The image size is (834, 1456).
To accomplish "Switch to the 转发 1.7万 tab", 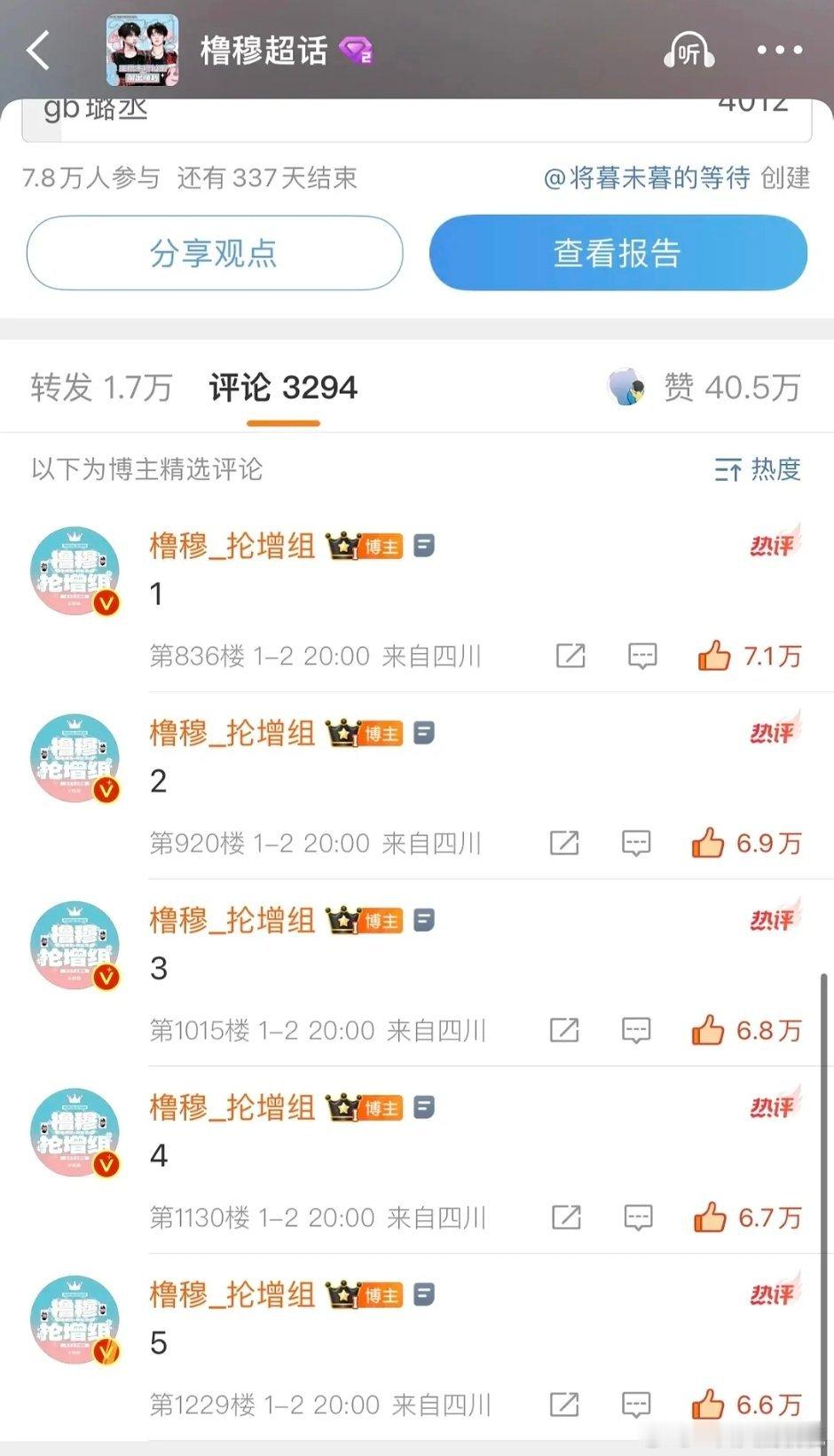I will point(103,388).
